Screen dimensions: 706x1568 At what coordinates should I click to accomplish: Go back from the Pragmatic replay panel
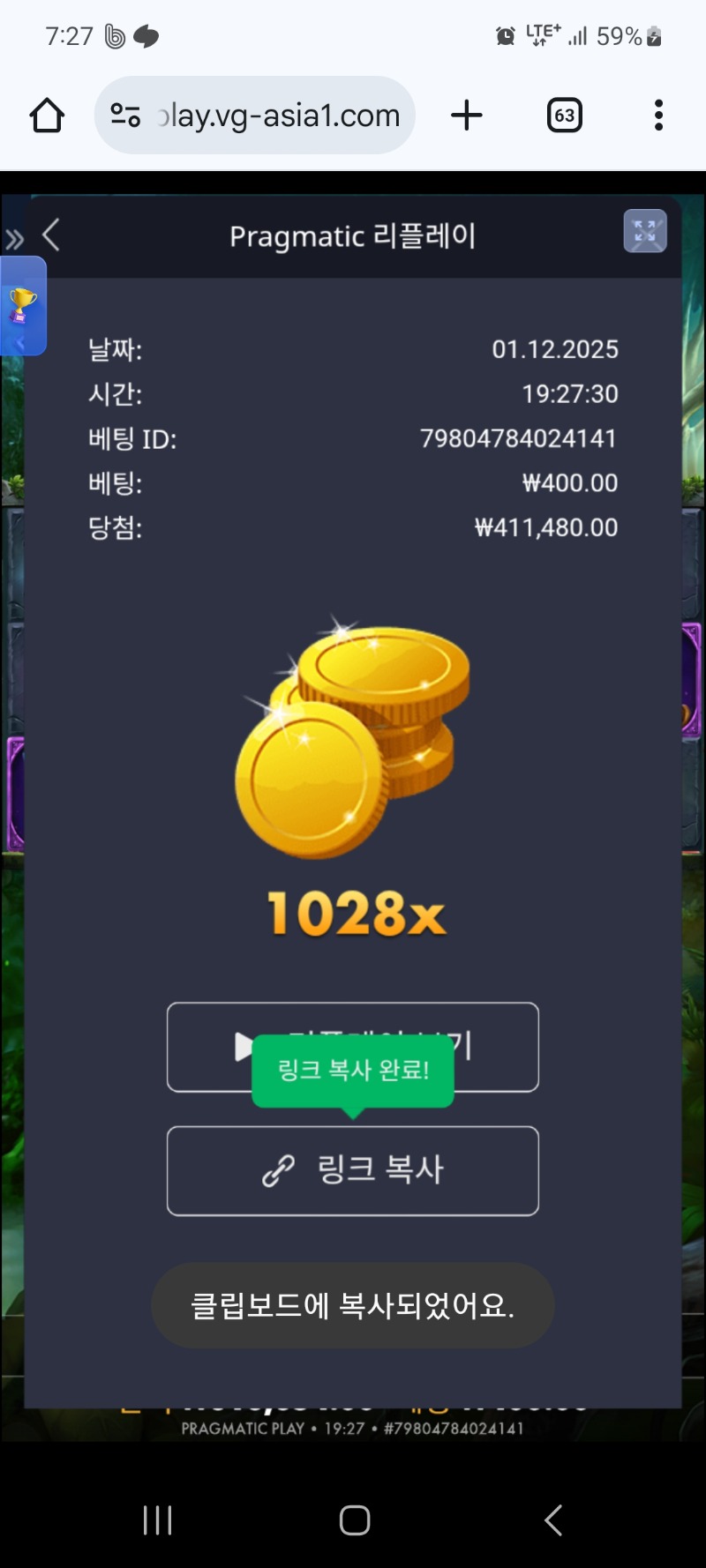pyautogui.click(x=51, y=235)
